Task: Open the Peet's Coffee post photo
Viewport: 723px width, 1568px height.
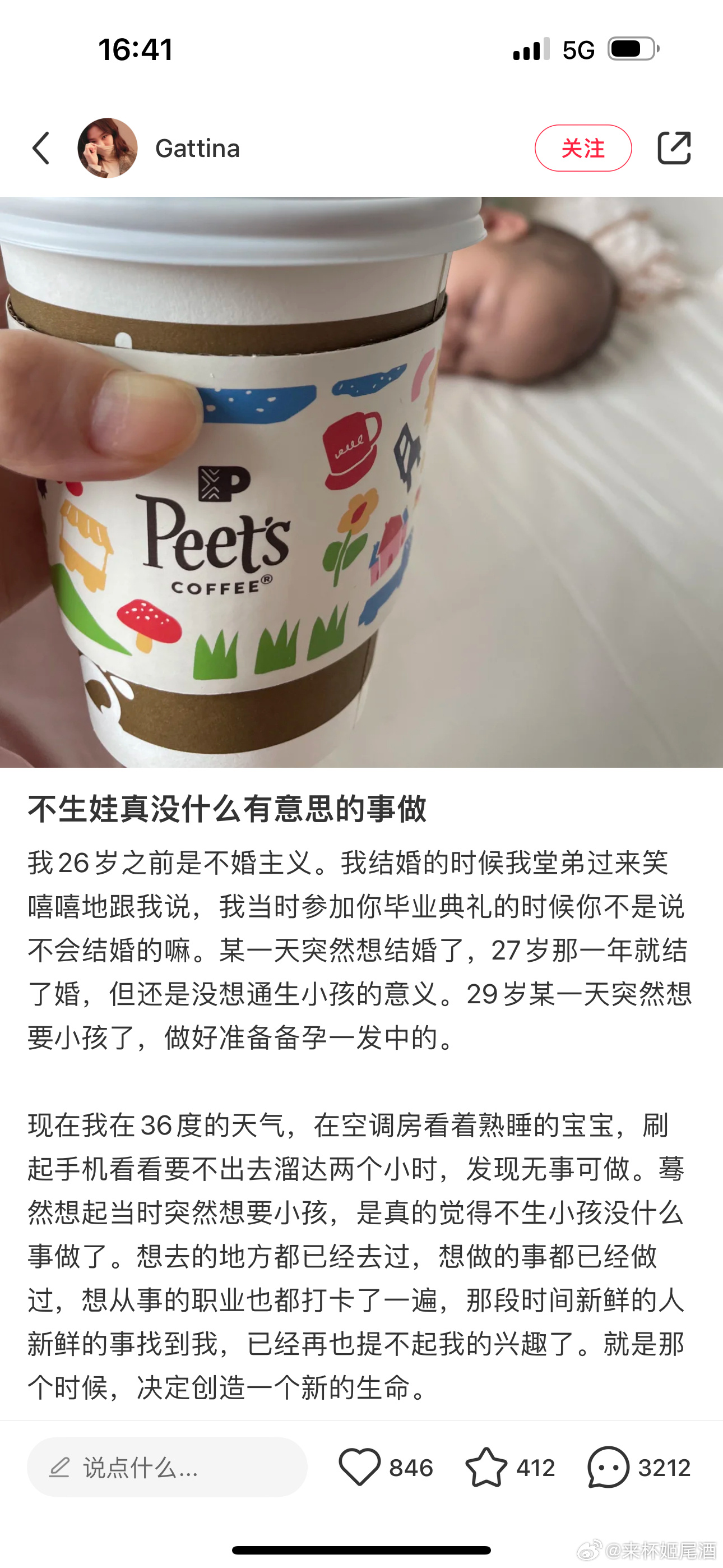Action: [361, 482]
